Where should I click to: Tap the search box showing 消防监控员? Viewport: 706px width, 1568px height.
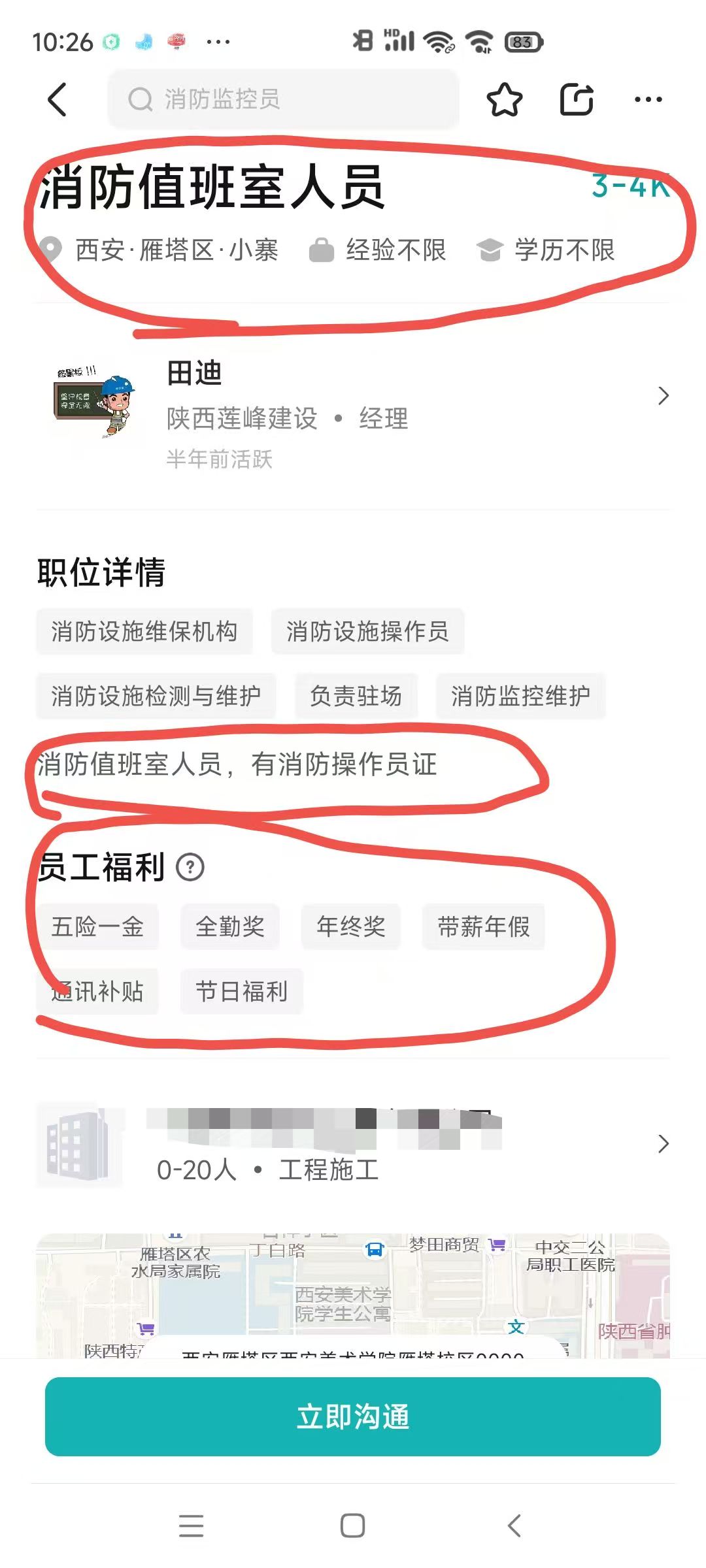(x=282, y=99)
